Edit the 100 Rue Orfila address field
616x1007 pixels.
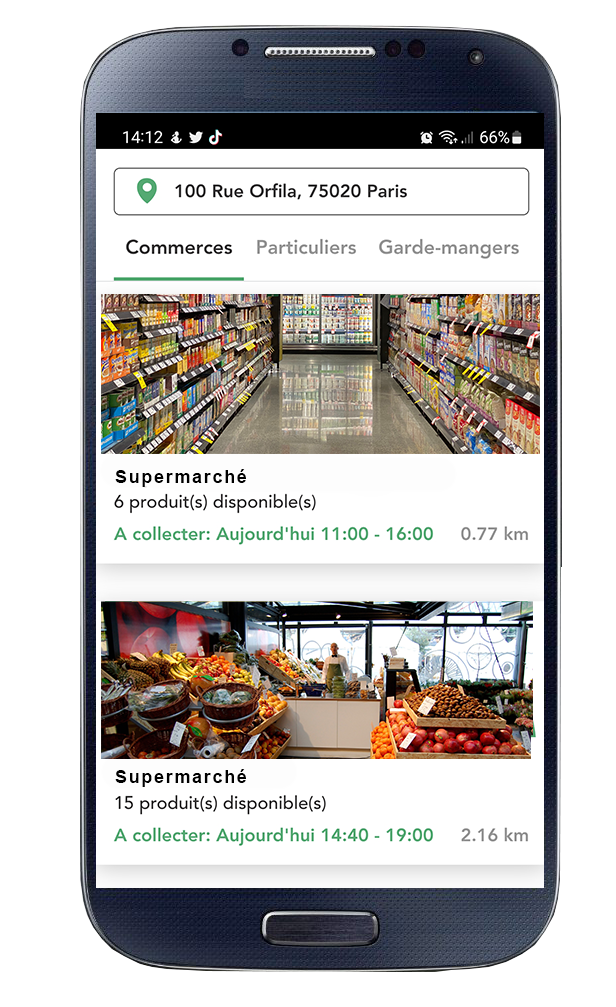tap(320, 191)
